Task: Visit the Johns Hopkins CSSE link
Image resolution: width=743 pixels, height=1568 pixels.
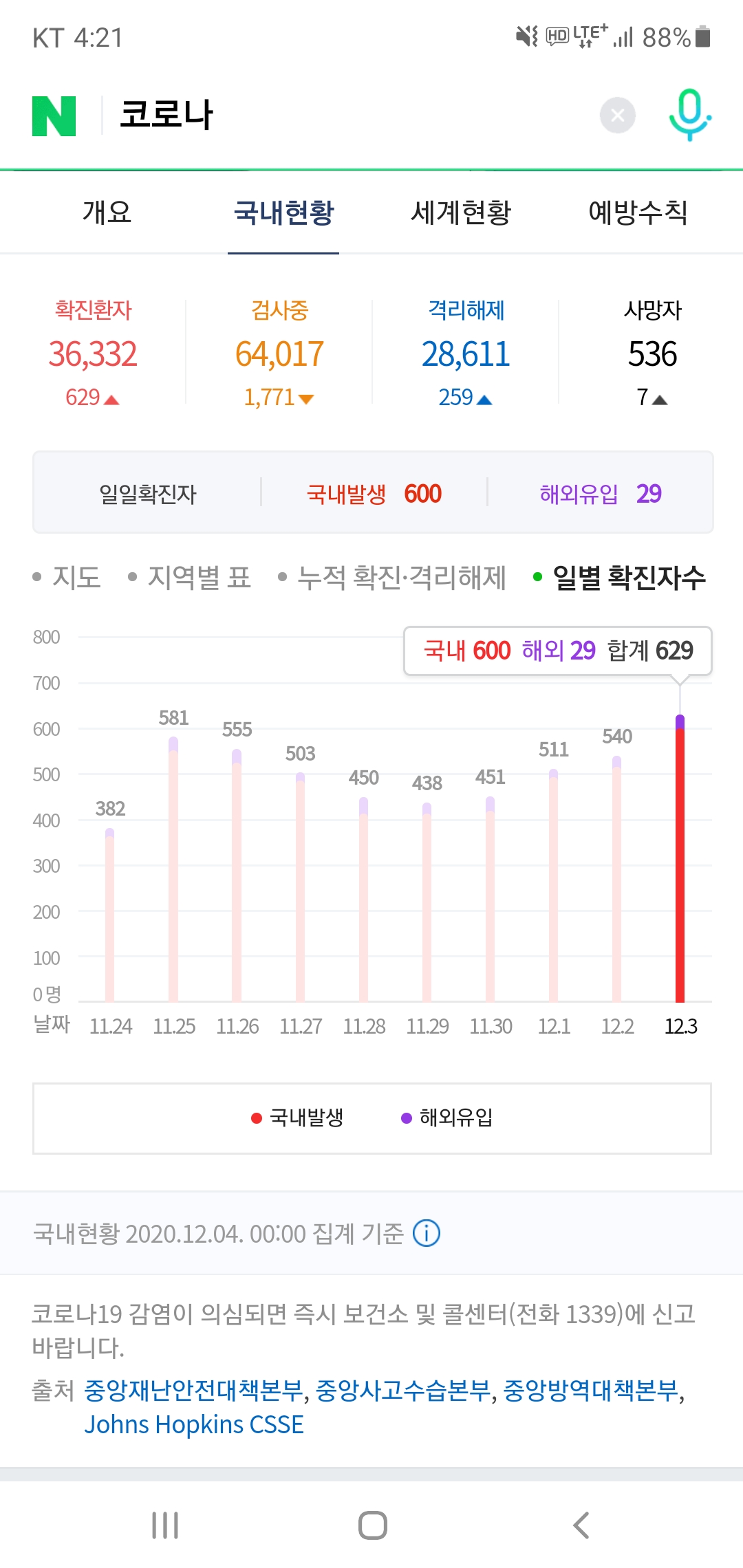Action: point(194,1424)
